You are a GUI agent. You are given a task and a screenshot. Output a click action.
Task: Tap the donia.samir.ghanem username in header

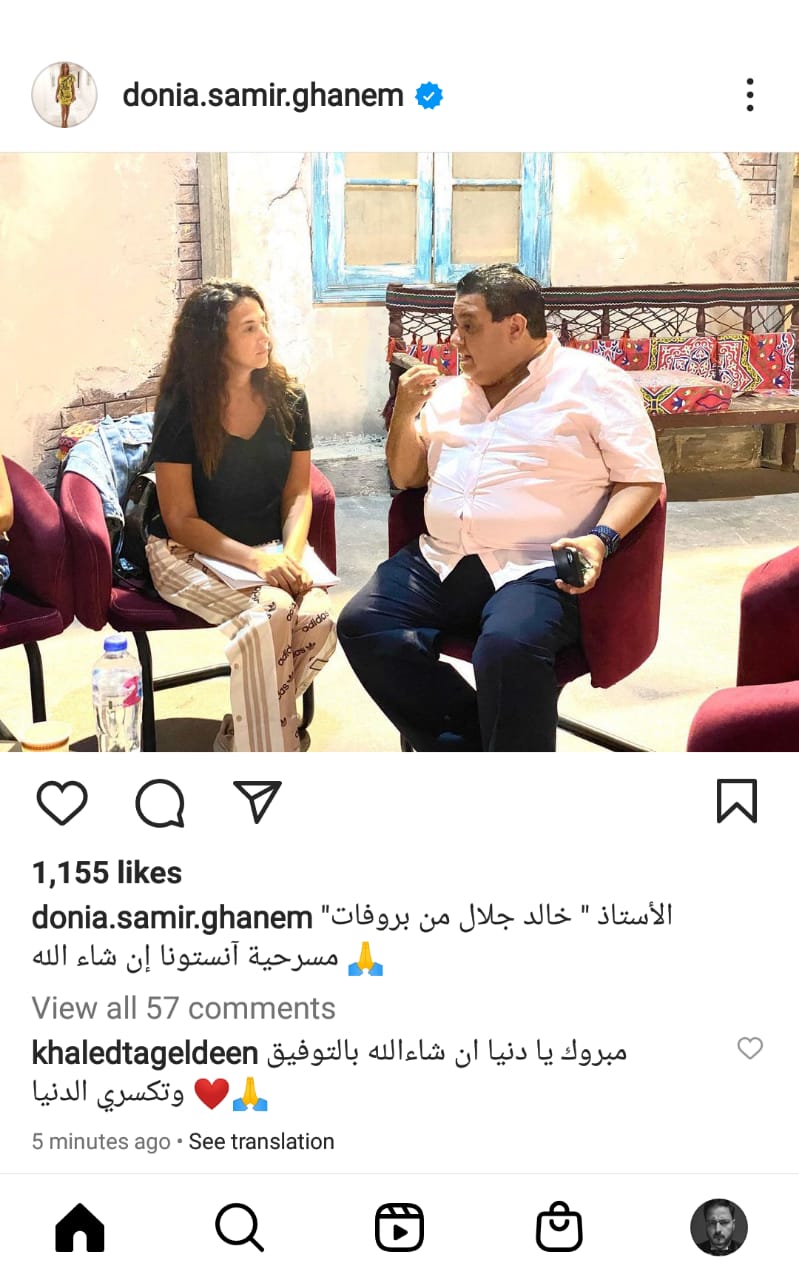pos(263,96)
